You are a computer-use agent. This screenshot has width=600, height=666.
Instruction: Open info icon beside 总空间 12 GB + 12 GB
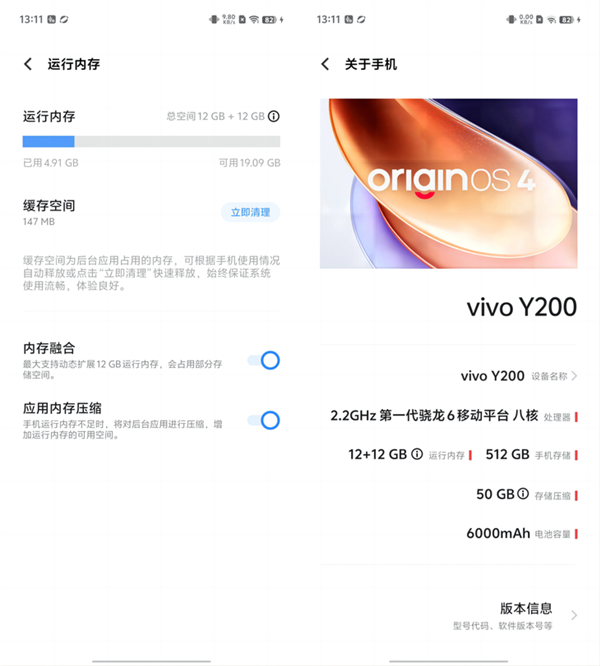click(x=274, y=116)
